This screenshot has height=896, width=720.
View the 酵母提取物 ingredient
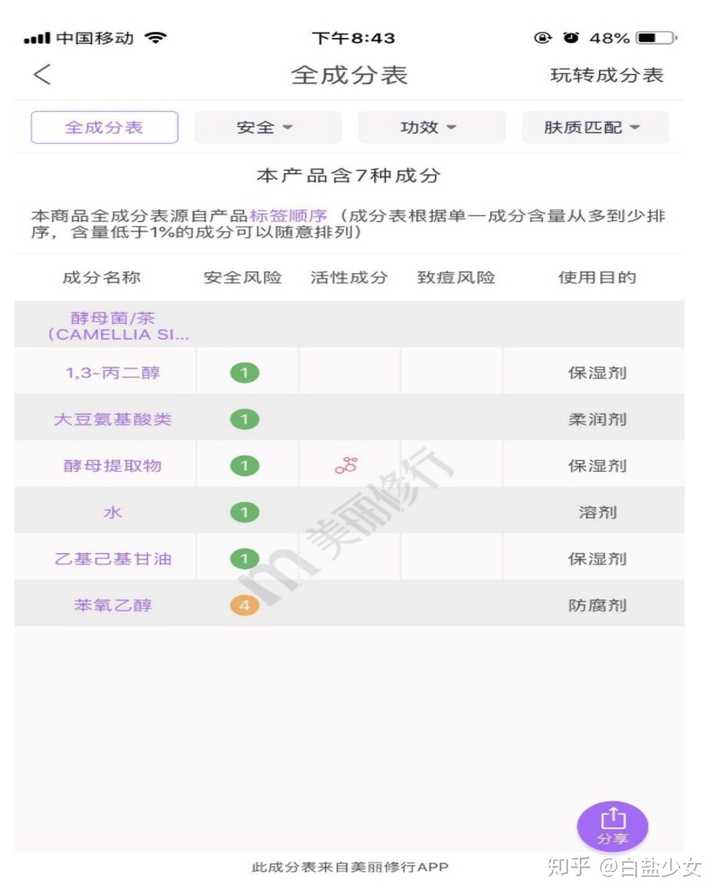tap(112, 466)
